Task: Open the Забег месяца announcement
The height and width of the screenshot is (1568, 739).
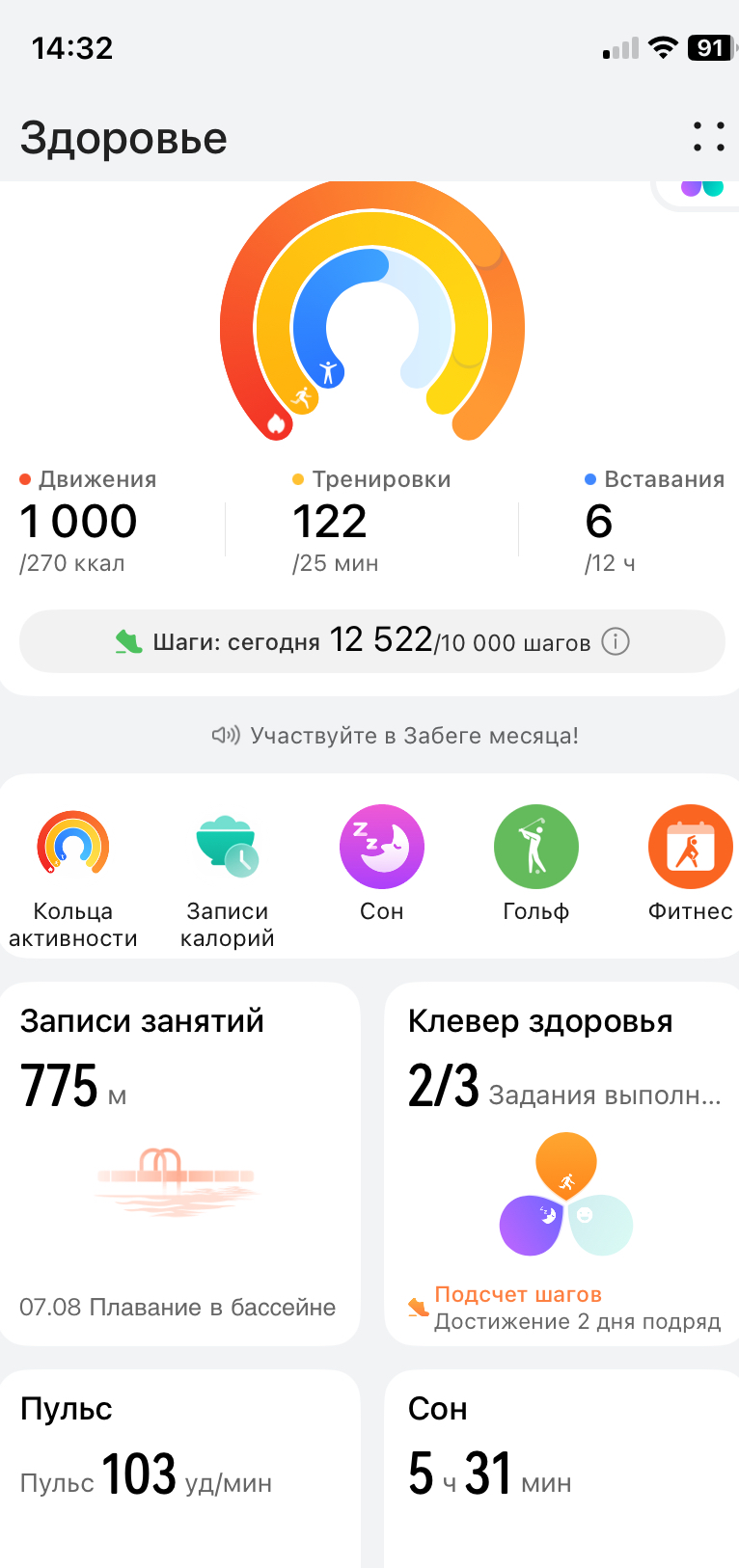Action: click(x=396, y=736)
